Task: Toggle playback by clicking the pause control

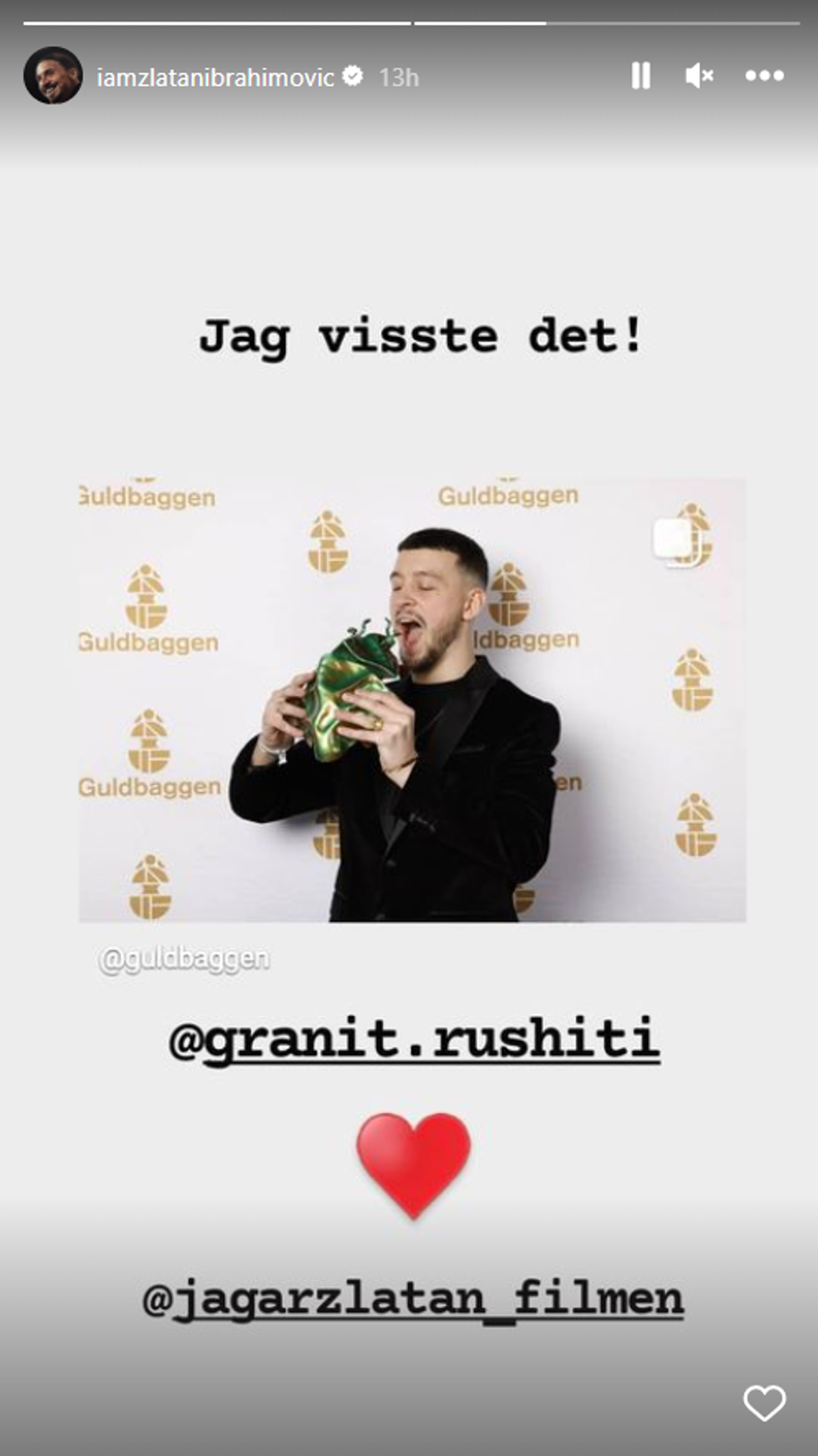Action: (x=641, y=76)
